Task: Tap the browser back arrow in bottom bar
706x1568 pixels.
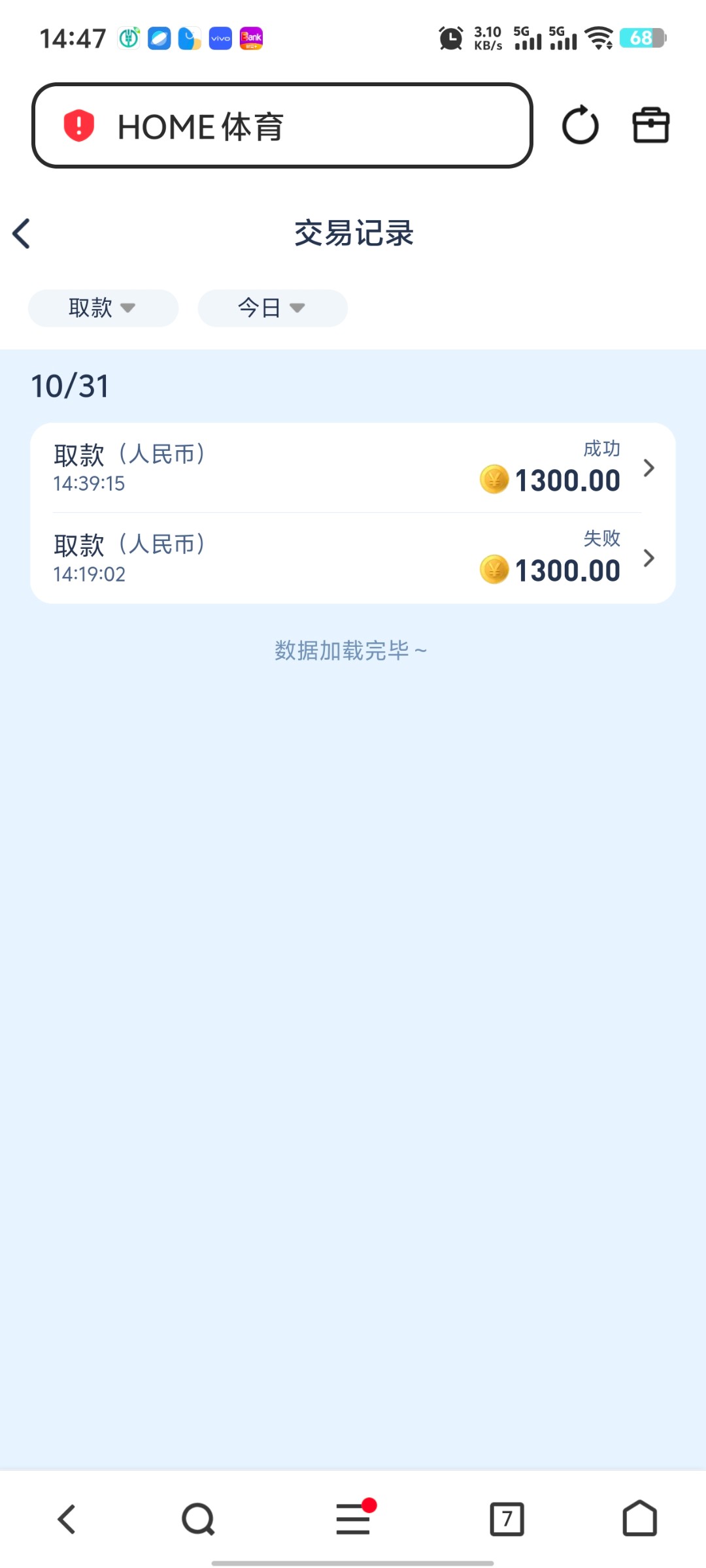Action: tap(67, 1519)
